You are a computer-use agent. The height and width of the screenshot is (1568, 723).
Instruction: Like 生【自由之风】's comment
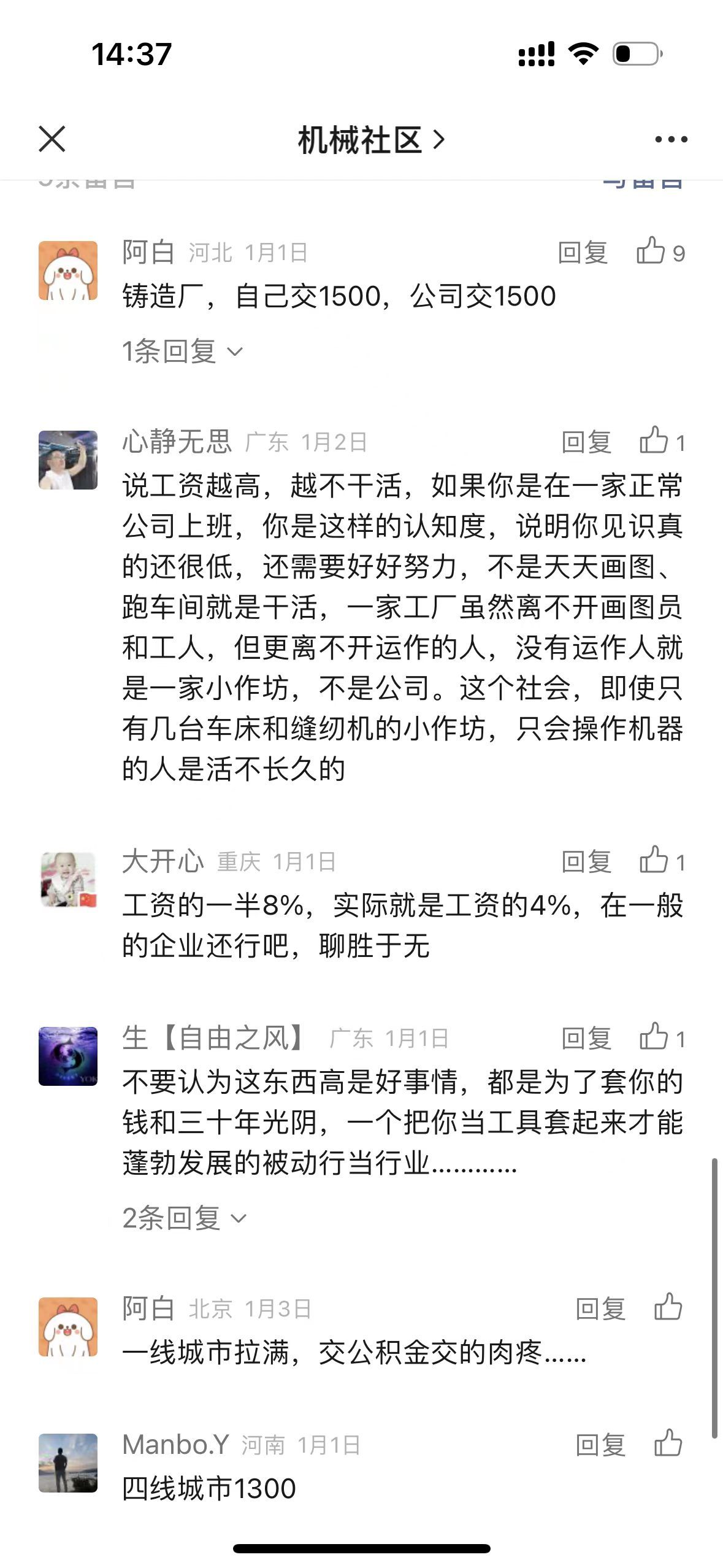pos(654,1037)
